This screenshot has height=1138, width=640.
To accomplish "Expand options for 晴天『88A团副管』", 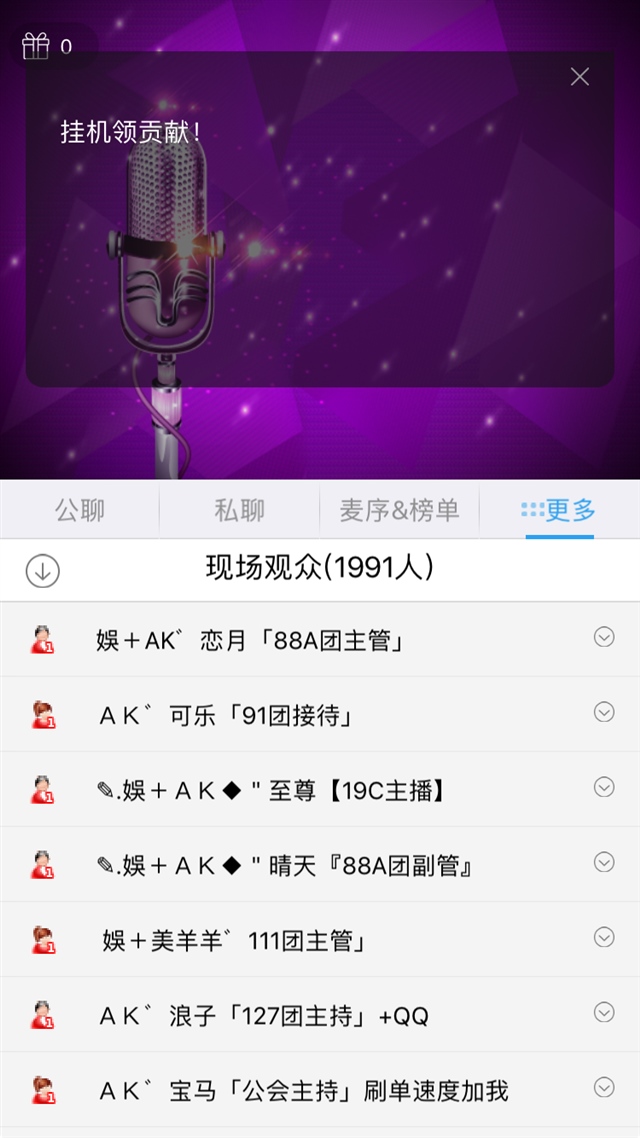I will click(x=604, y=862).
